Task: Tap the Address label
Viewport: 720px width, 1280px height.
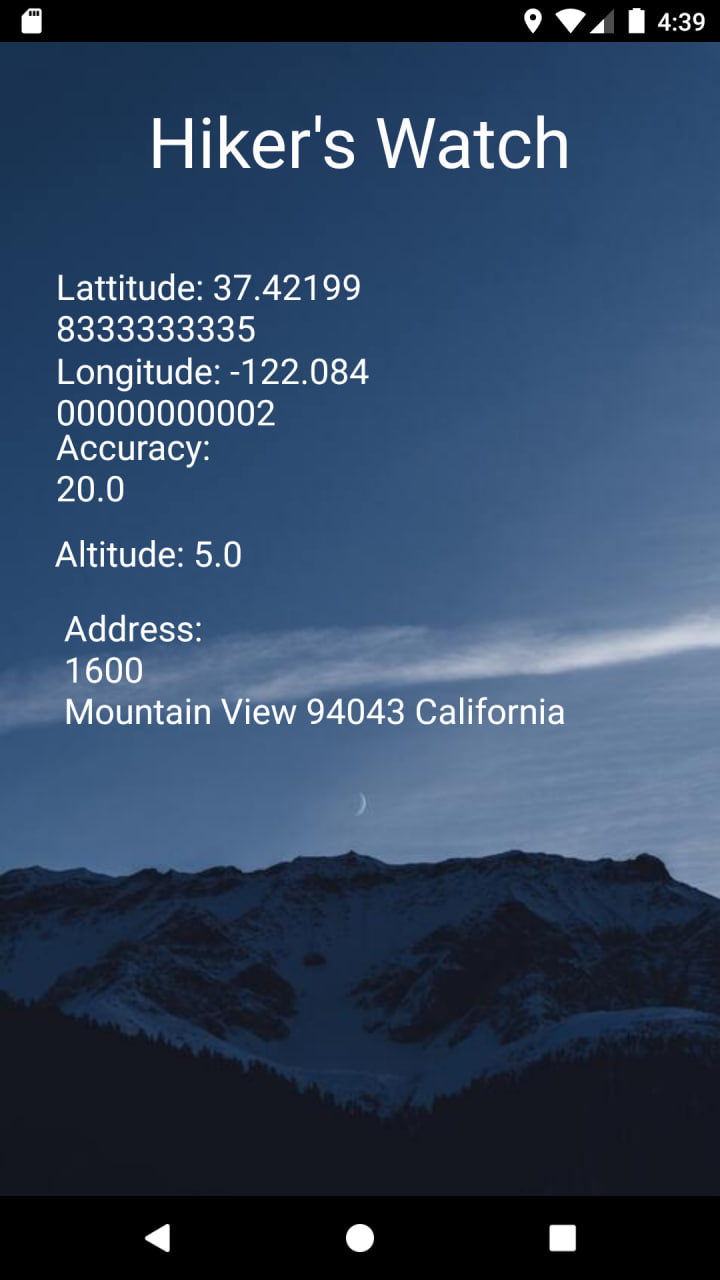Action: pos(133,629)
